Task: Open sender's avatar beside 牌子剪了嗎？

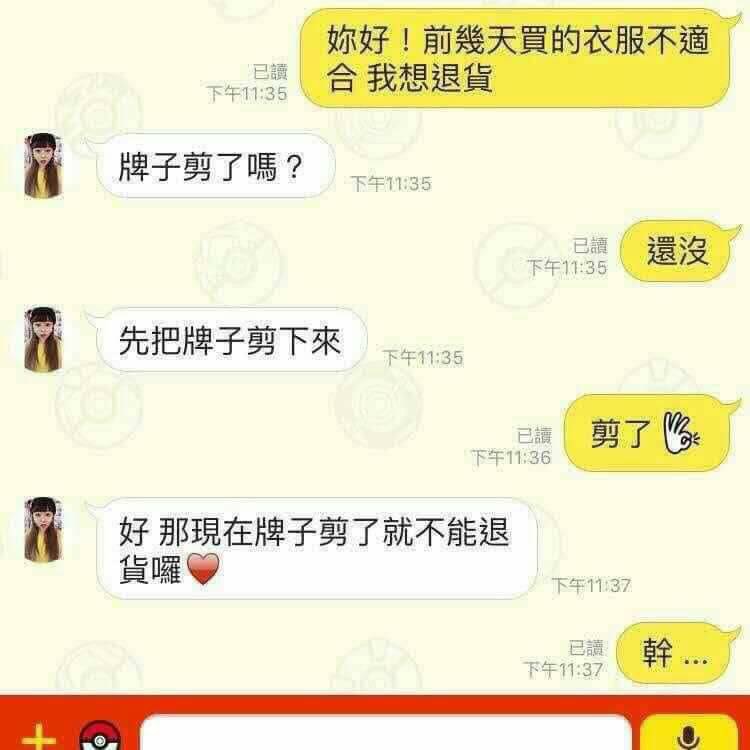Action: click(x=44, y=165)
